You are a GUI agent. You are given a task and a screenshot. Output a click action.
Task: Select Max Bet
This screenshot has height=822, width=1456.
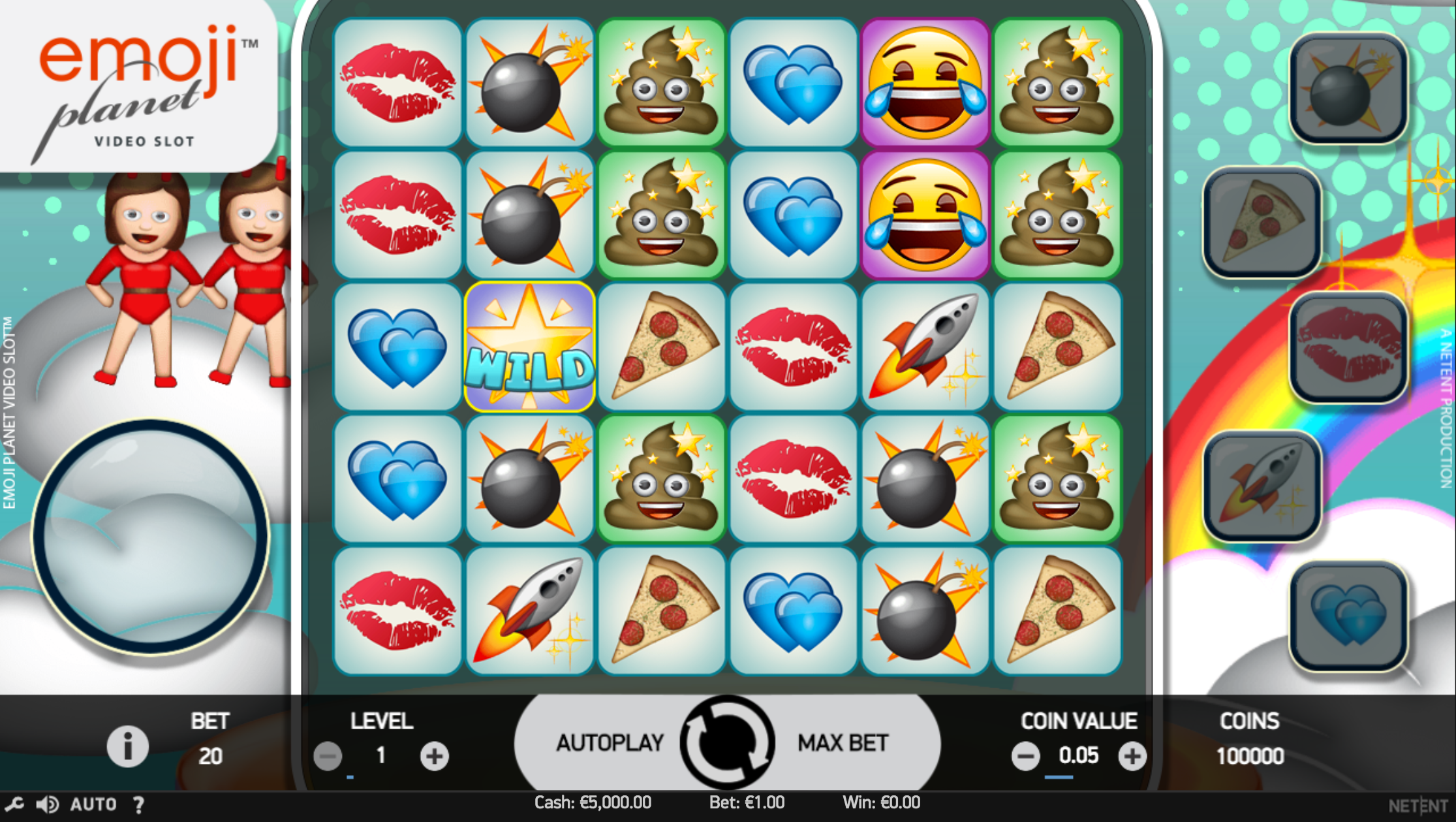point(843,743)
